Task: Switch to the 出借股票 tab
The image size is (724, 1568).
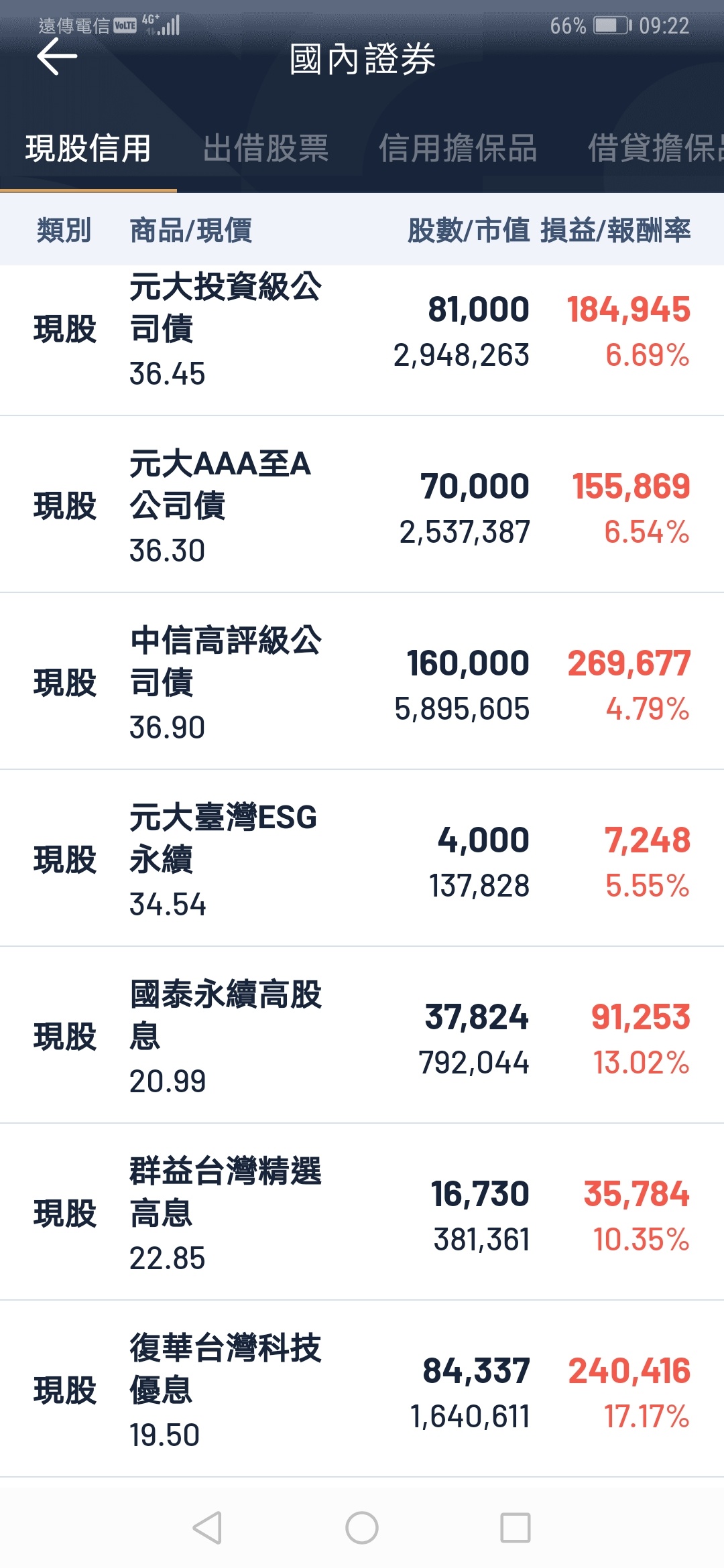Action: click(x=265, y=148)
